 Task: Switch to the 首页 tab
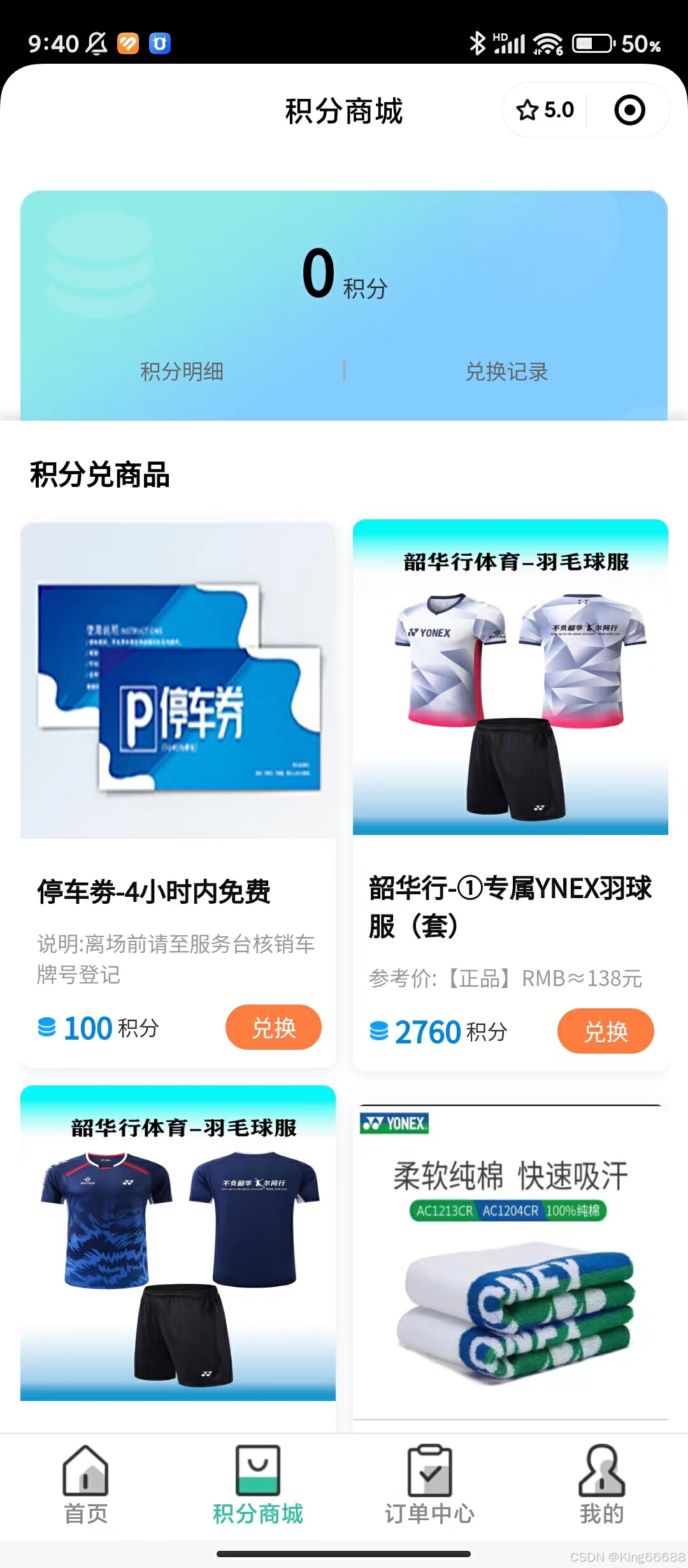86,1484
